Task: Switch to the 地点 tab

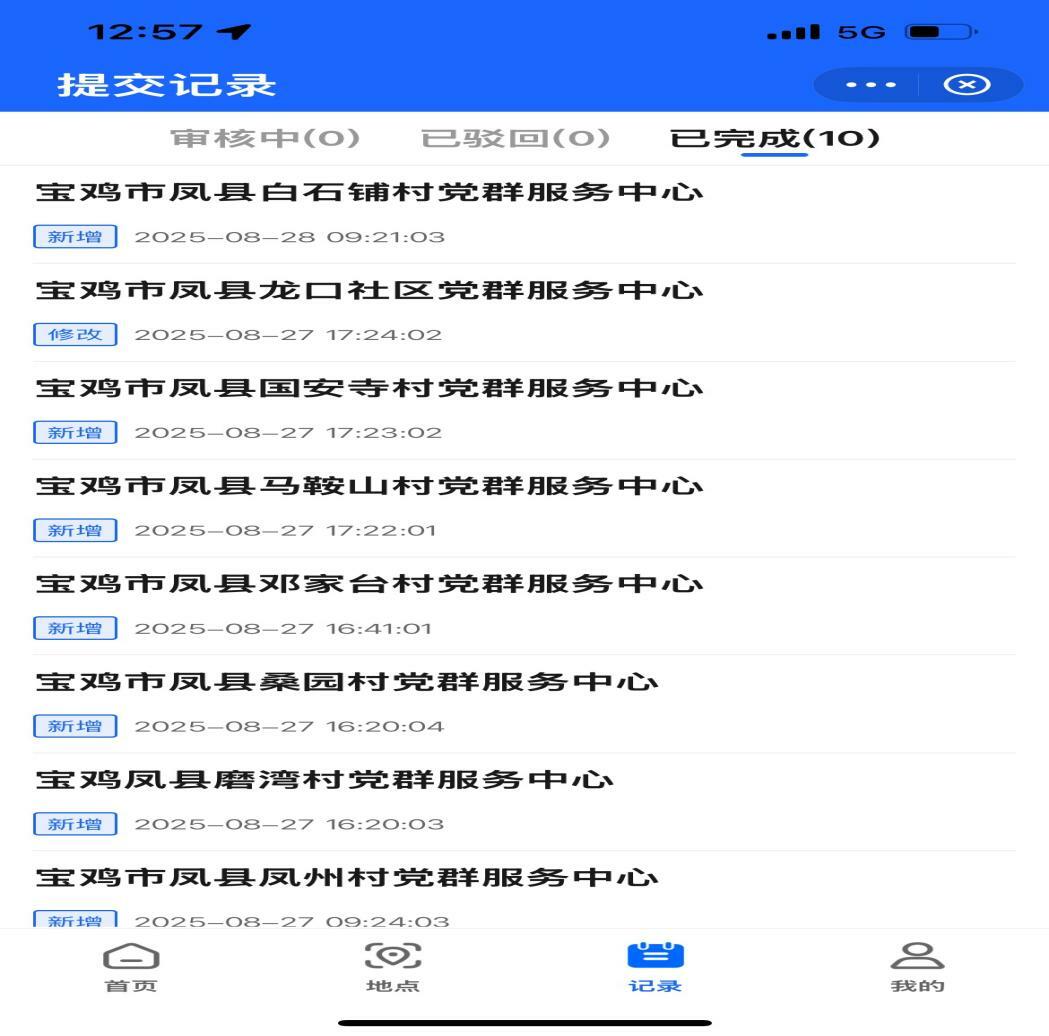Action: click(x=393, y=967)
